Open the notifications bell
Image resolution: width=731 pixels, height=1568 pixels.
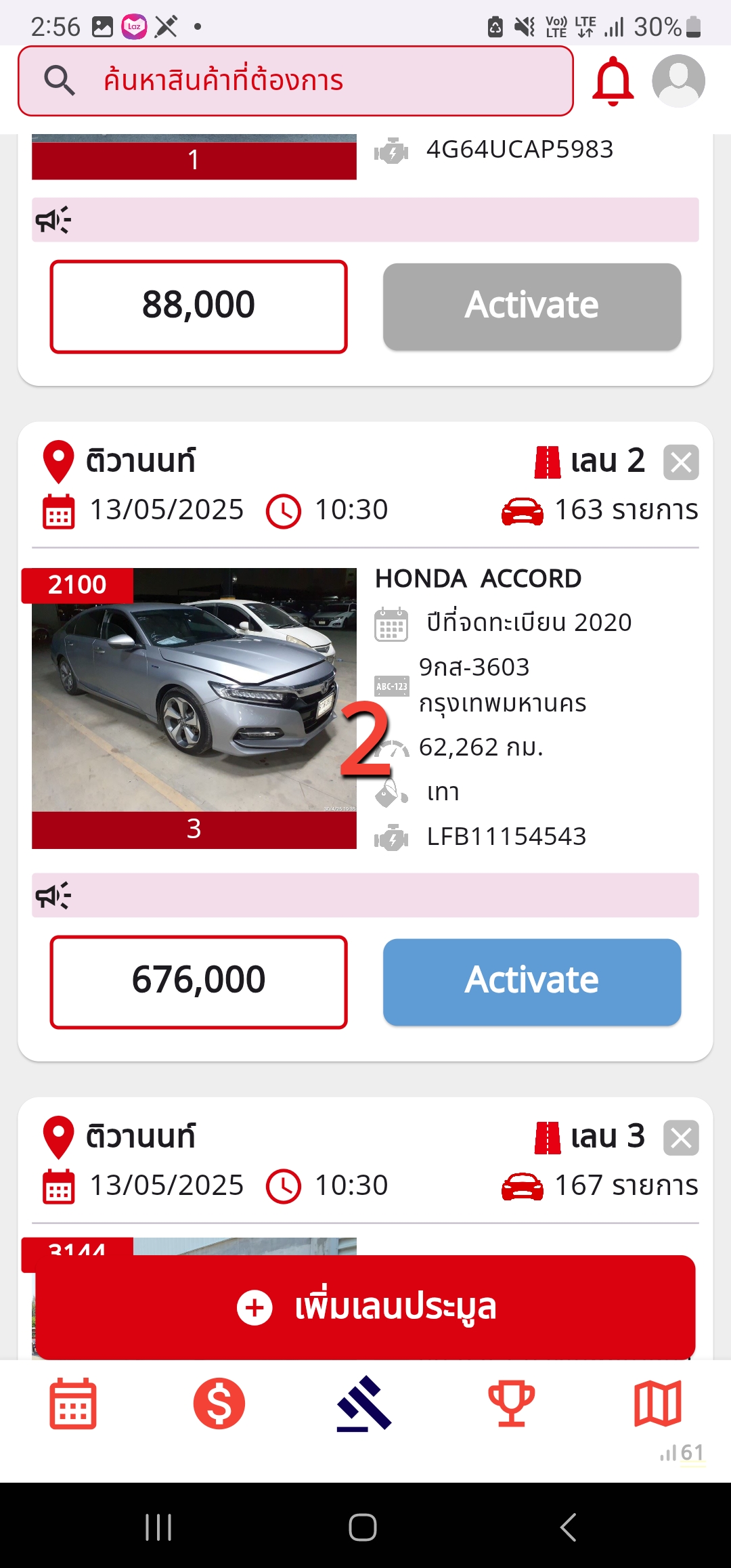[613, 81]
